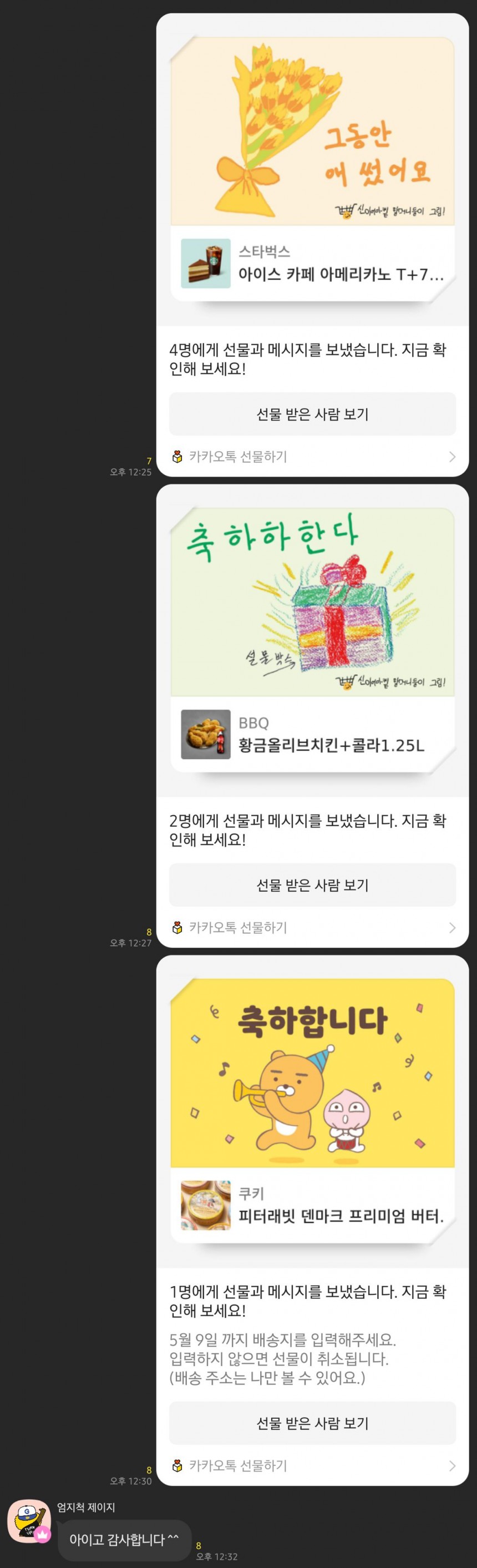477x1568 pixels.
Task: View gift recipients under the Starbucks gift
Action: pyautogui.click(x=312, y=414)
